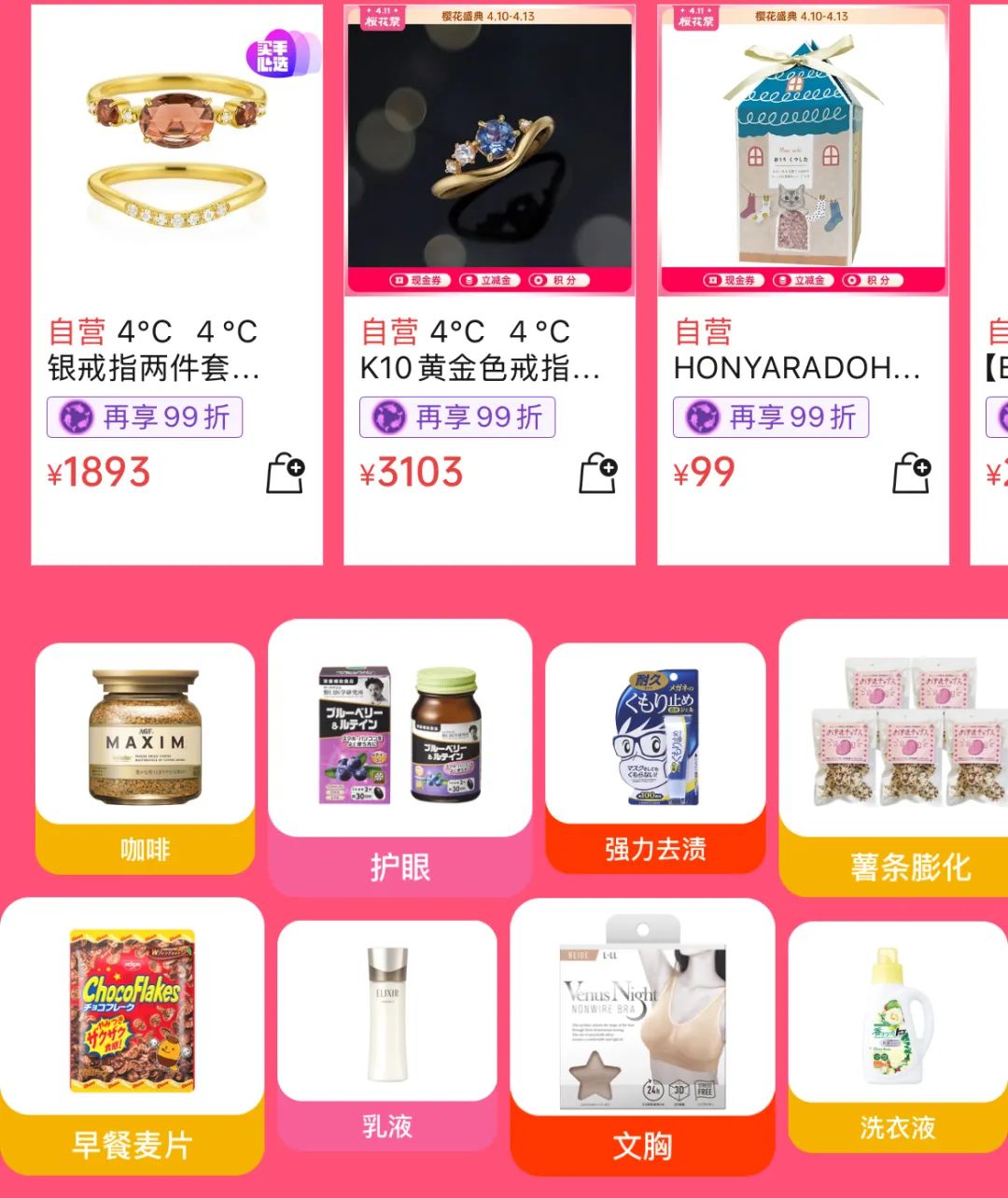
Task: Tap the 文胸 category tile
Action: coord(642,1035)
